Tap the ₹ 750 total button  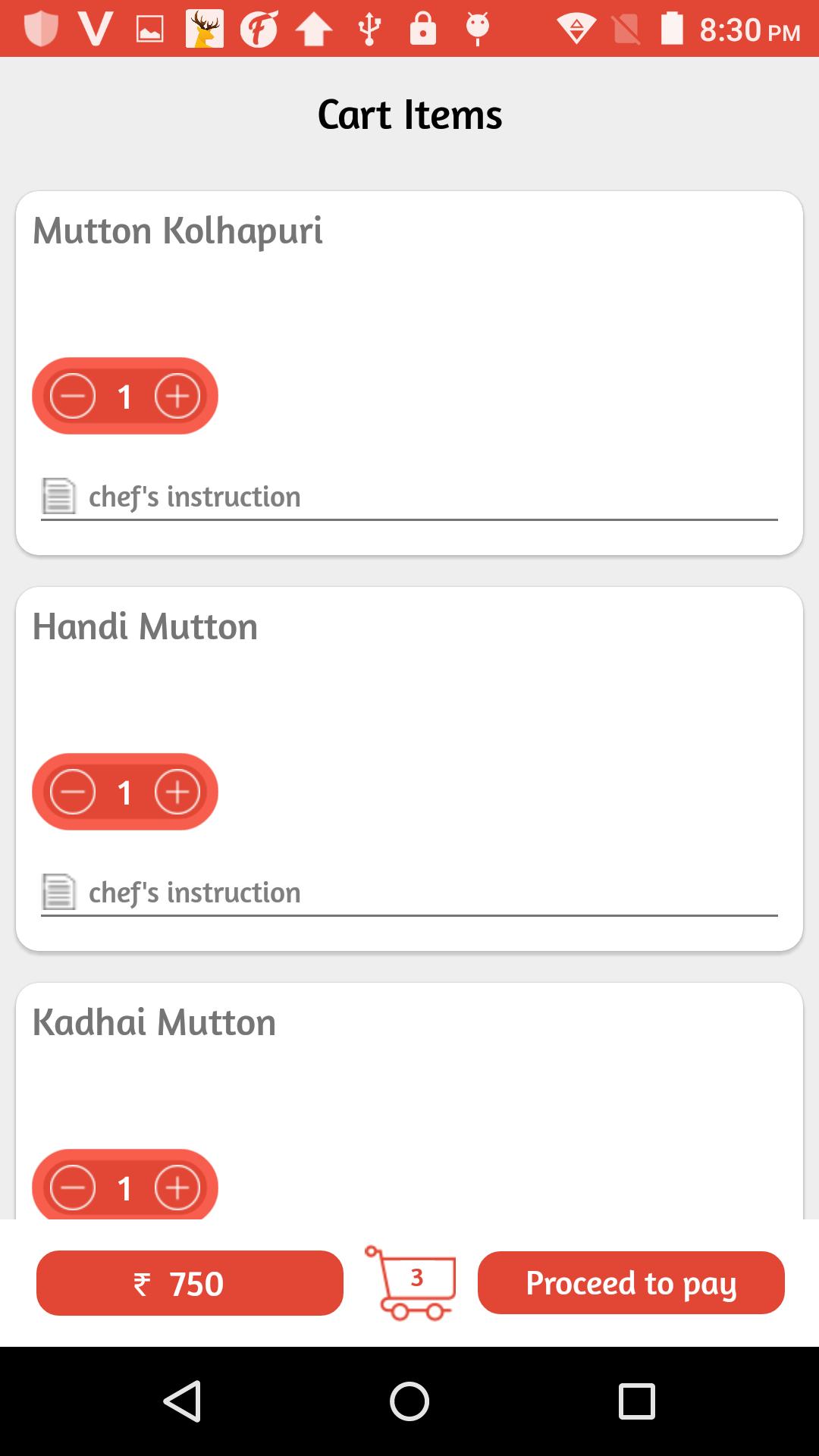pyautogui.click(x=190, y=1283)
